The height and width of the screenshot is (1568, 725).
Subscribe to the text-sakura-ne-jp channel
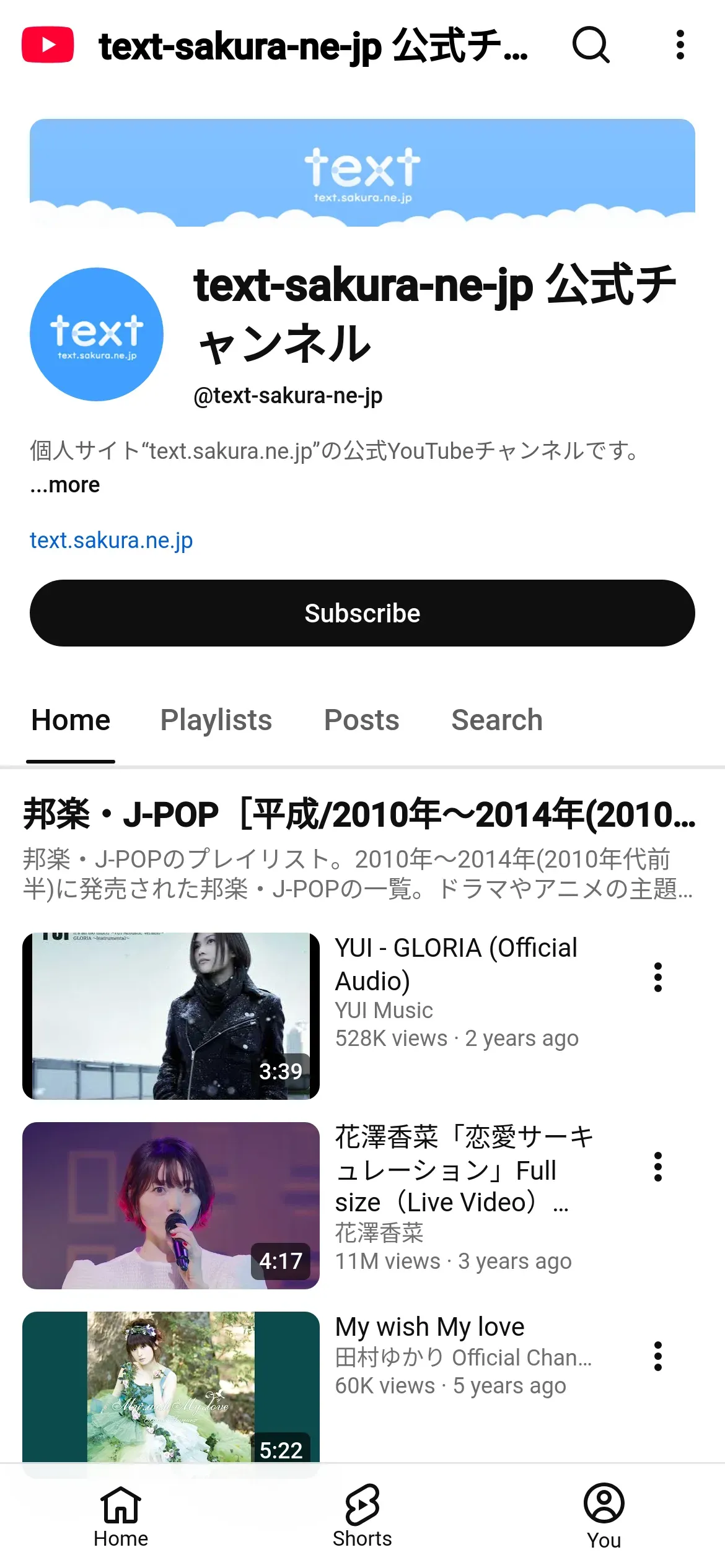(x=362, y=613)
